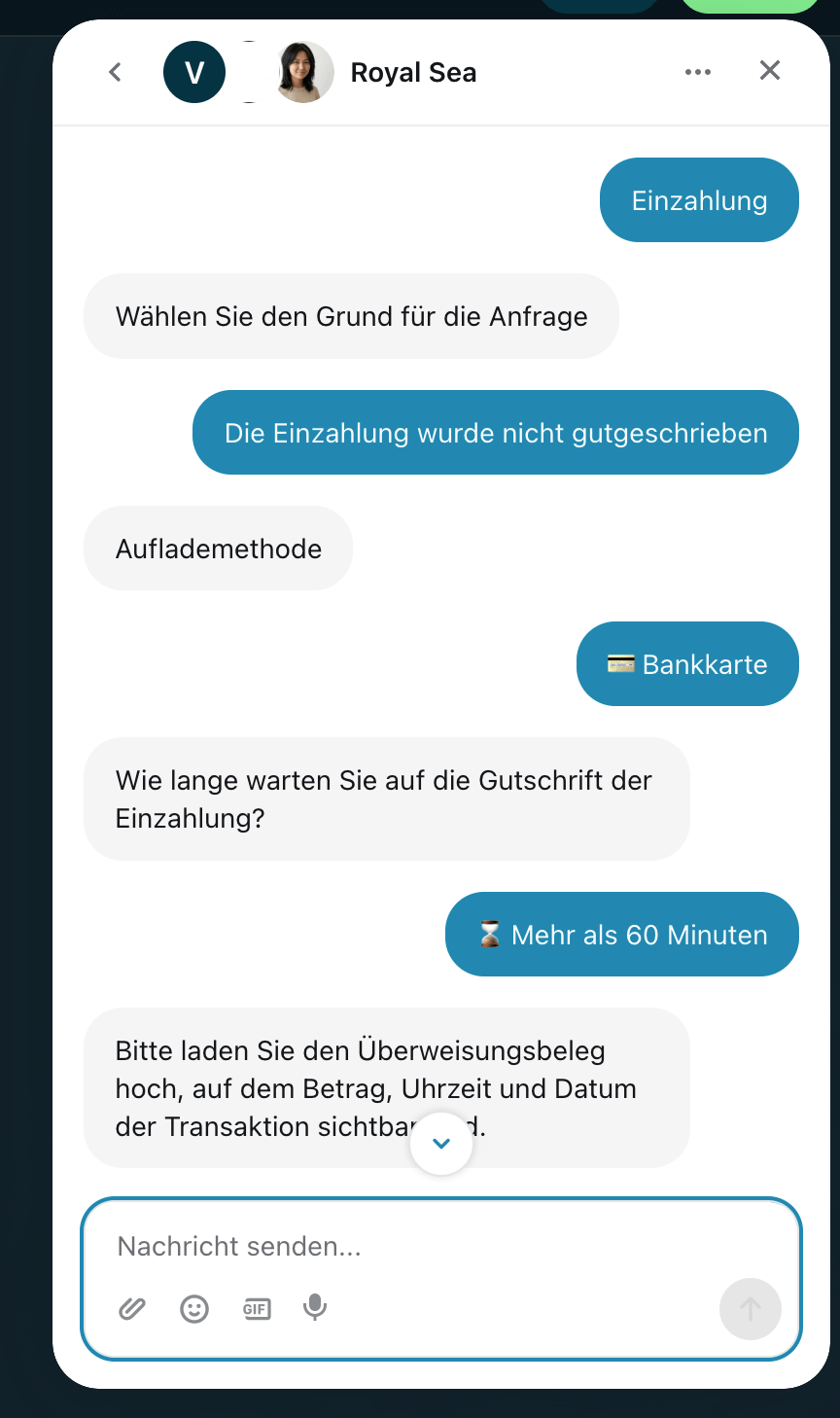The image size is (840, 1418).
Task: Open the three-dot chat options menu
Action: pos(697,72)
